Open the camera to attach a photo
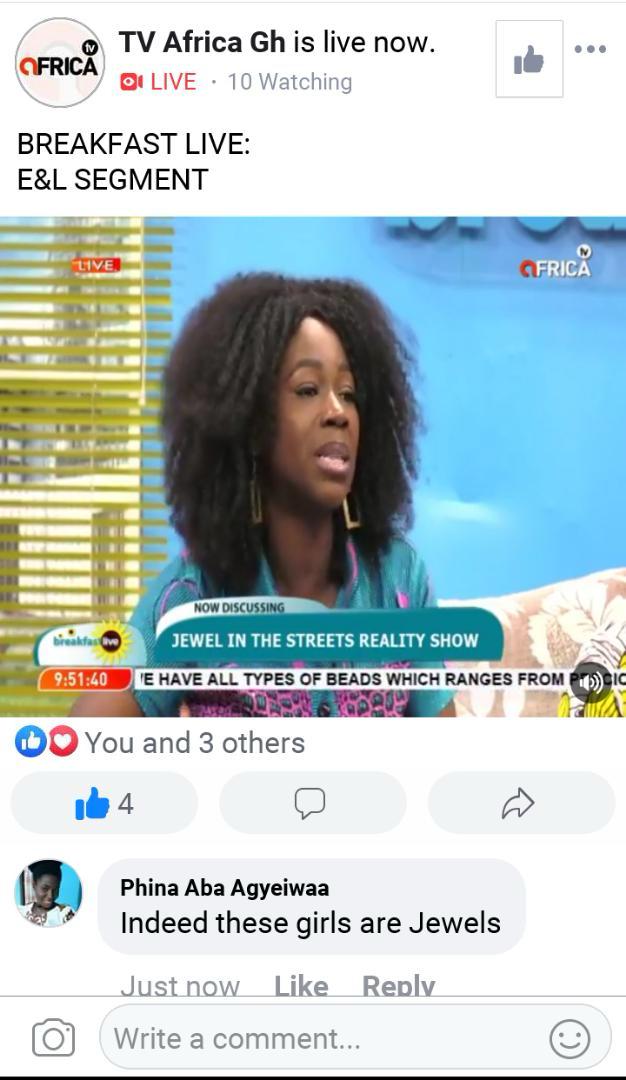626x1080 pixels. (53, 1038)
